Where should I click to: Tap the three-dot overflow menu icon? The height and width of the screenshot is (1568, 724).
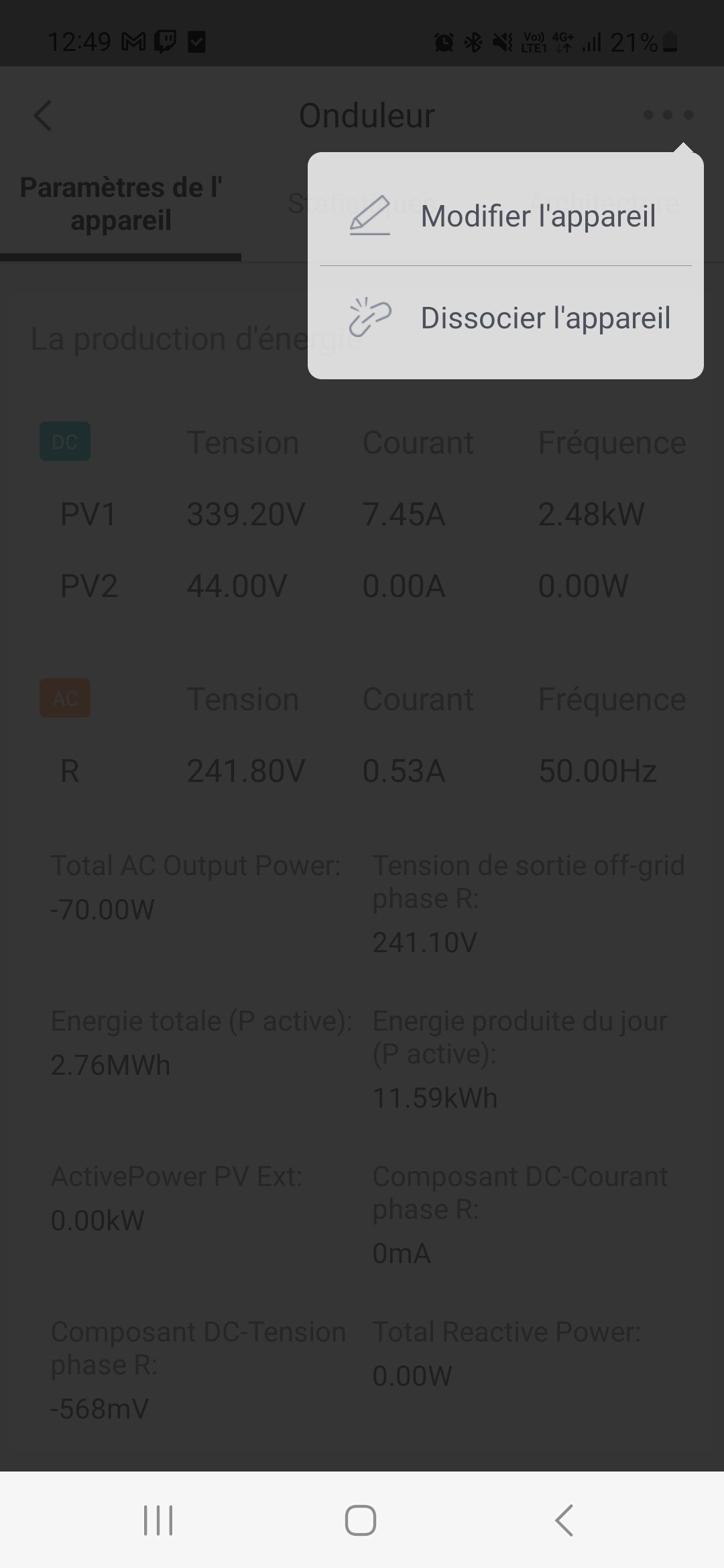pos(668,115)
